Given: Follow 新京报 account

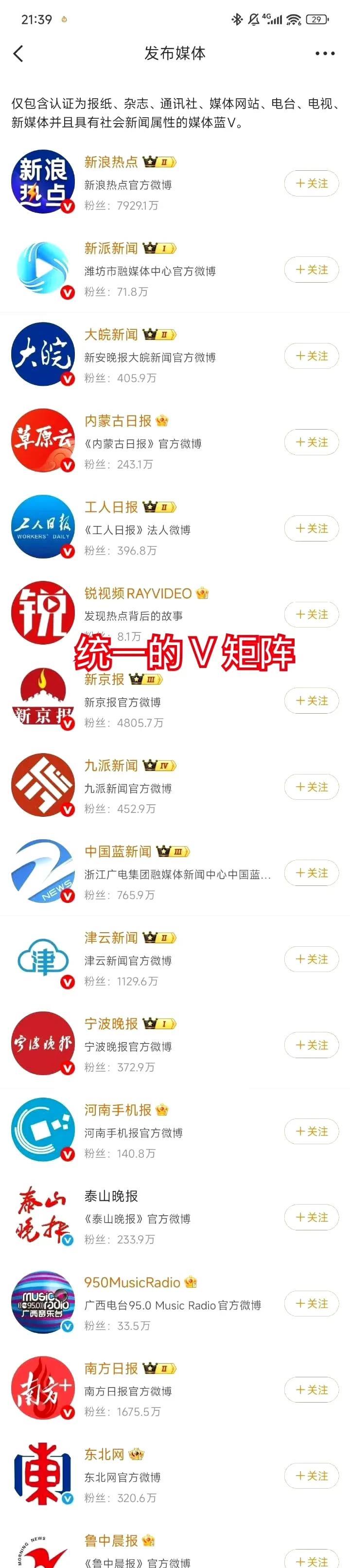Looking at the screenshot, I should pyautogui.click(x=311, y=701).
